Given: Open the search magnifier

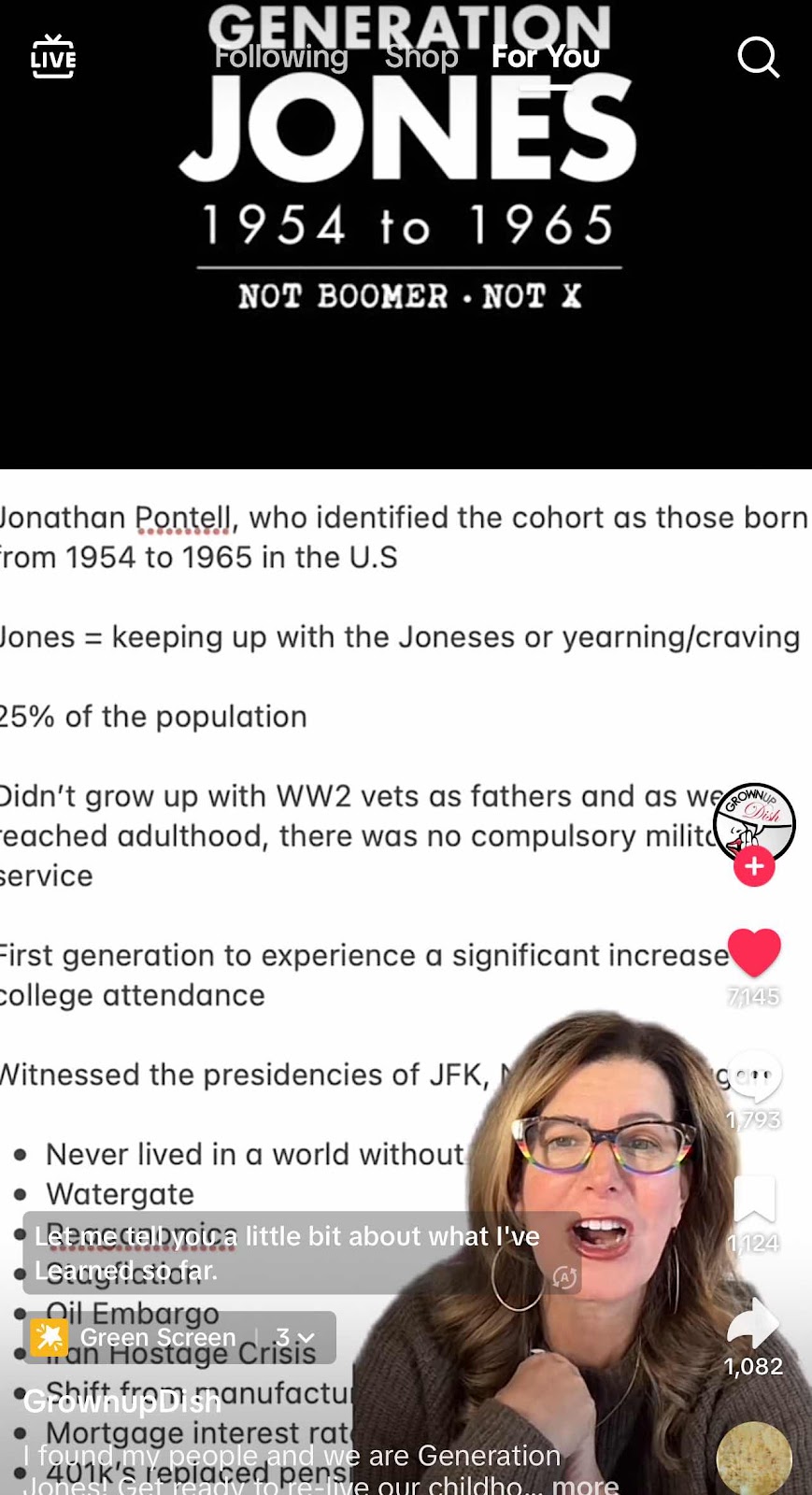Looking at the screenshot, I should point(758,57).
